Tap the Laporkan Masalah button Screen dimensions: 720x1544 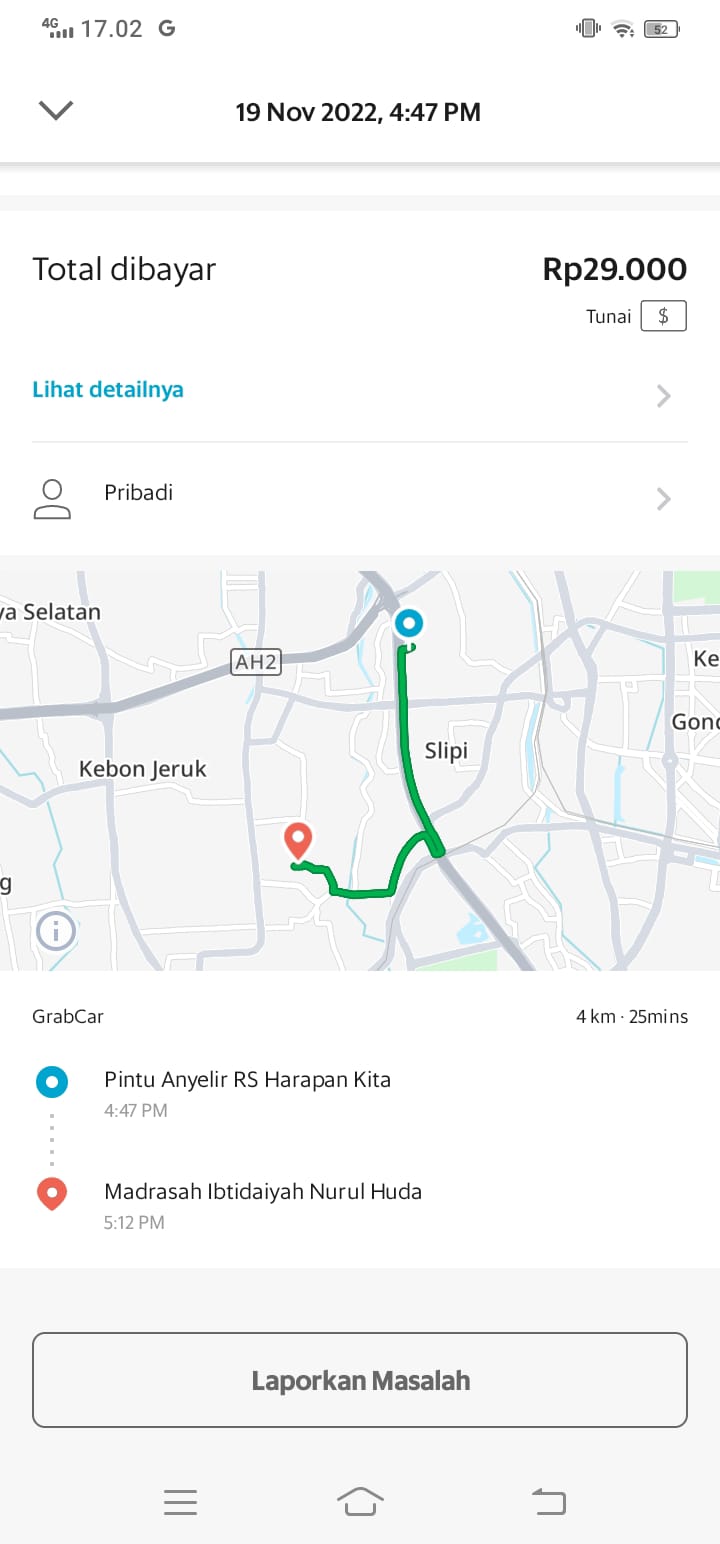(x=360, y=1380)
